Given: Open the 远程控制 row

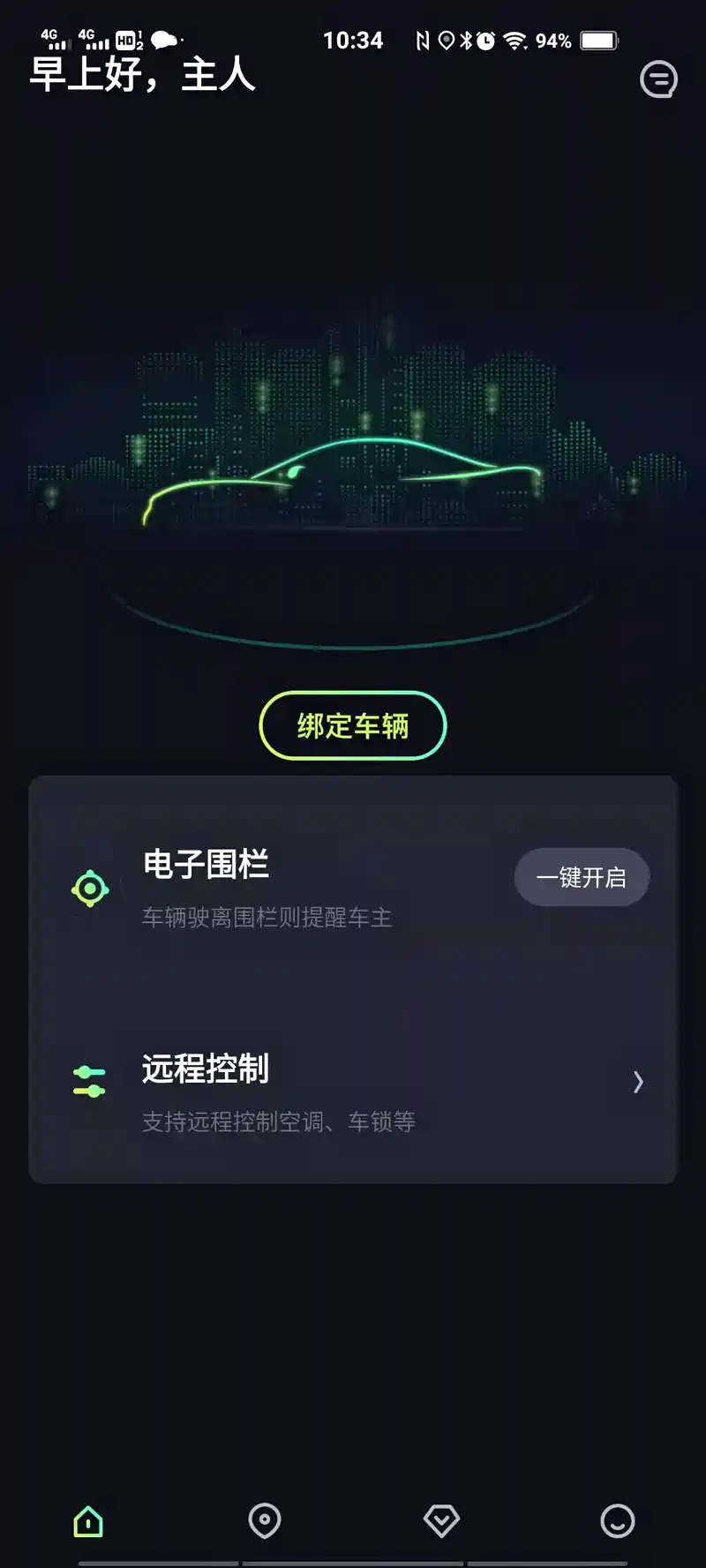Looking at the screenshot, I should click(353, 1084).
